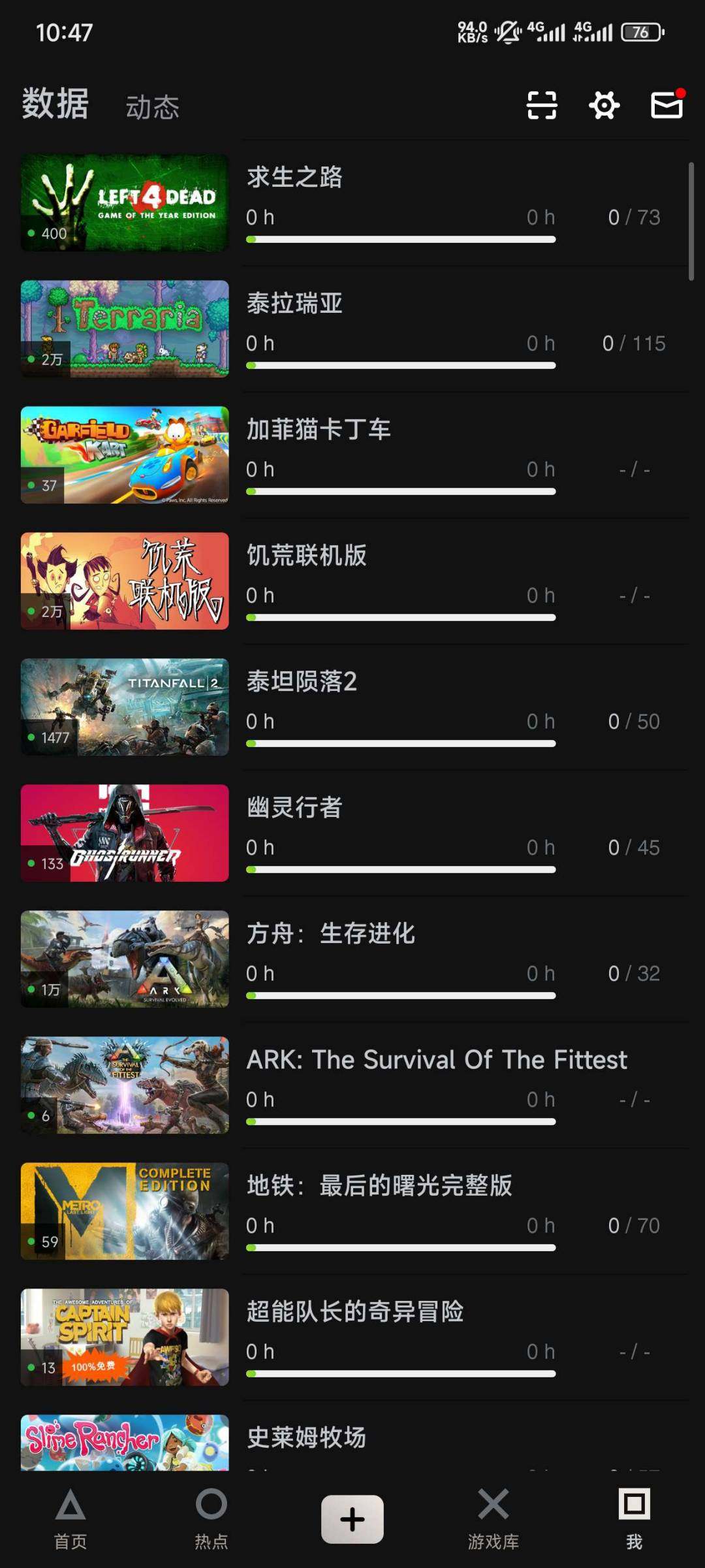Tap the 泰拉瑞亚 cover thumbnail
The height and width of the screenshot is (1568, 705).
[x=124, y=330]
